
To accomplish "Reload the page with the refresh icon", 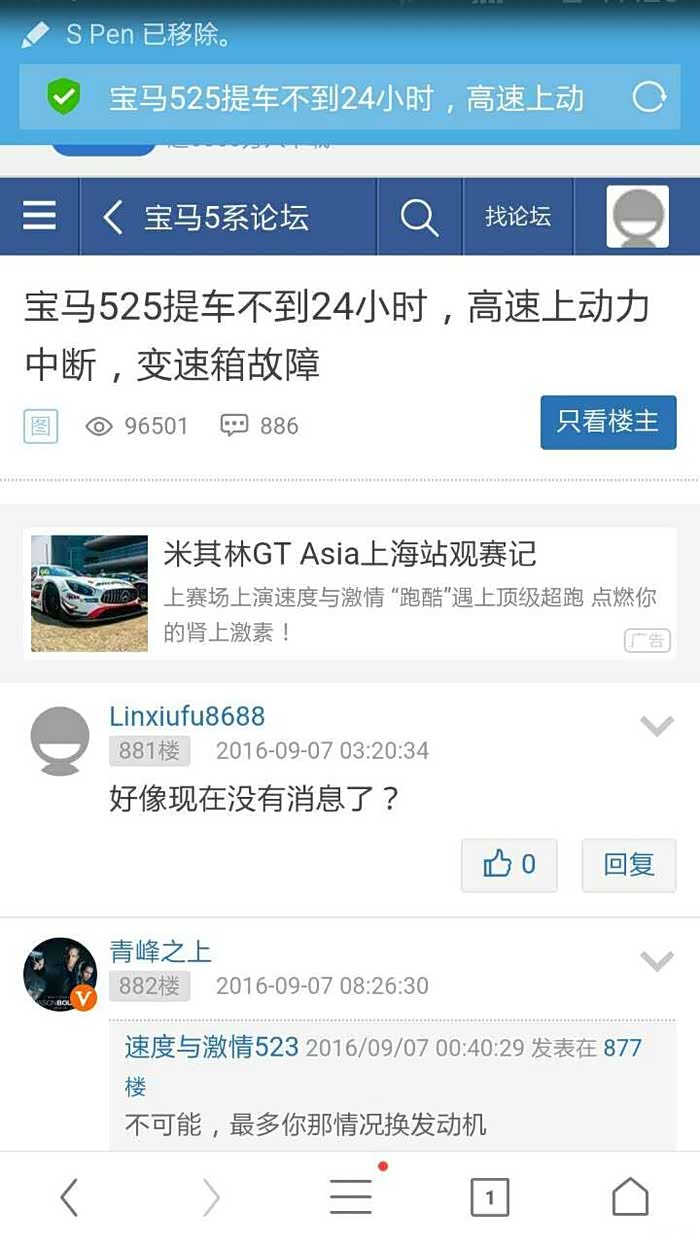I will click(649, 97).
